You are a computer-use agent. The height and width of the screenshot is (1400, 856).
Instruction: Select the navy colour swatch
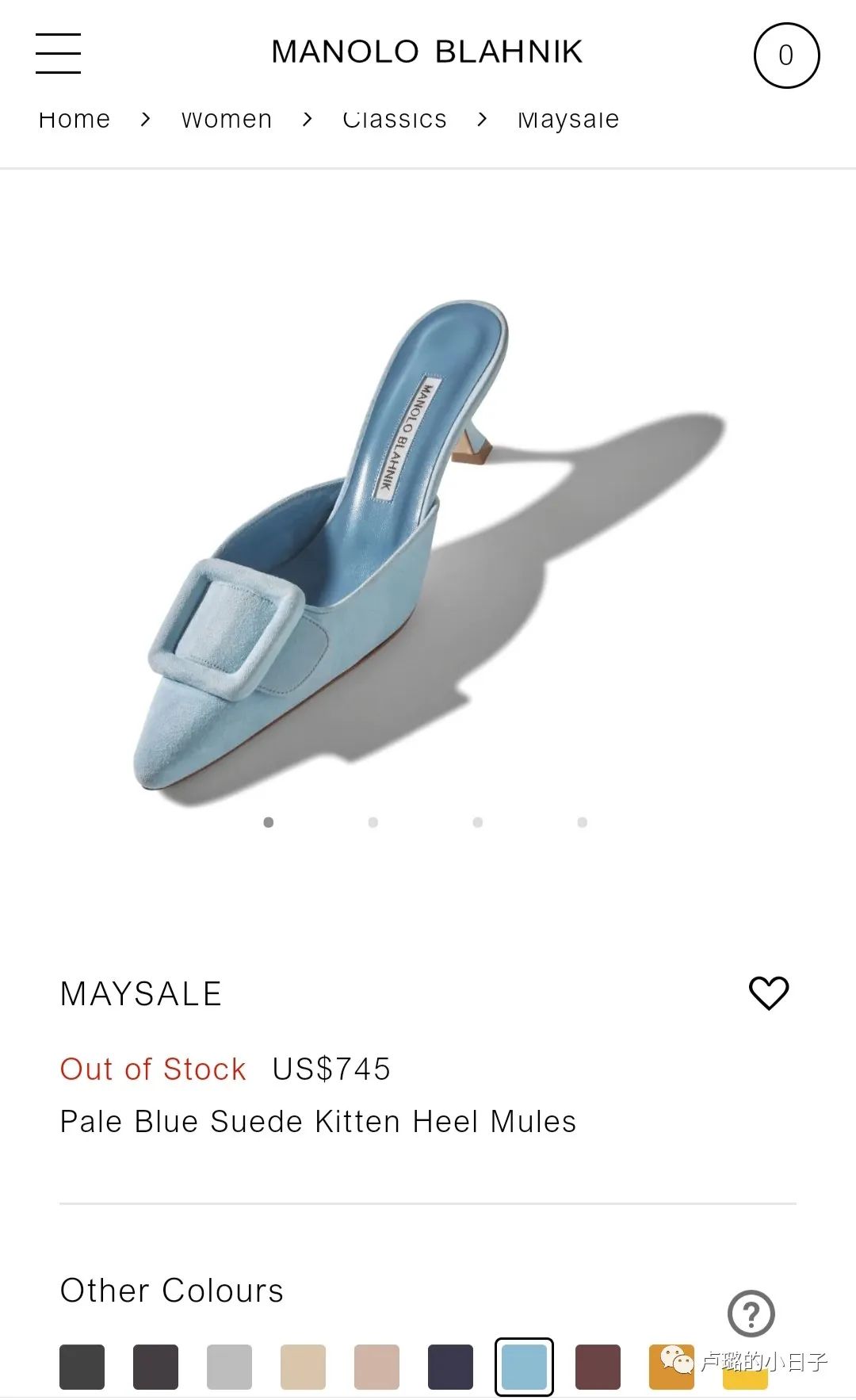450,1367
